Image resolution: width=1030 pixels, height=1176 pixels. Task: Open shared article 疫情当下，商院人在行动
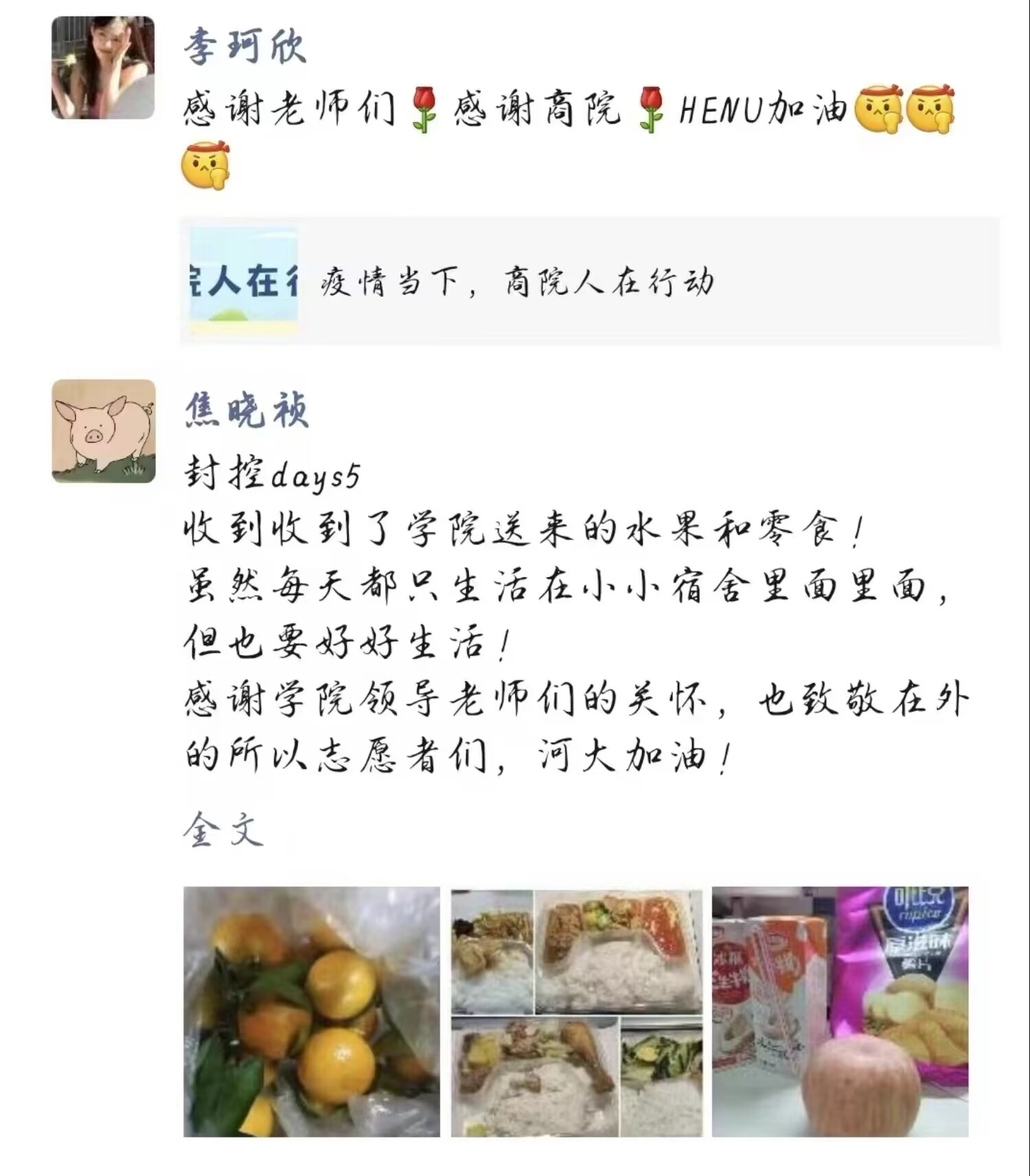pyautogui.click(x=589, y=281)
